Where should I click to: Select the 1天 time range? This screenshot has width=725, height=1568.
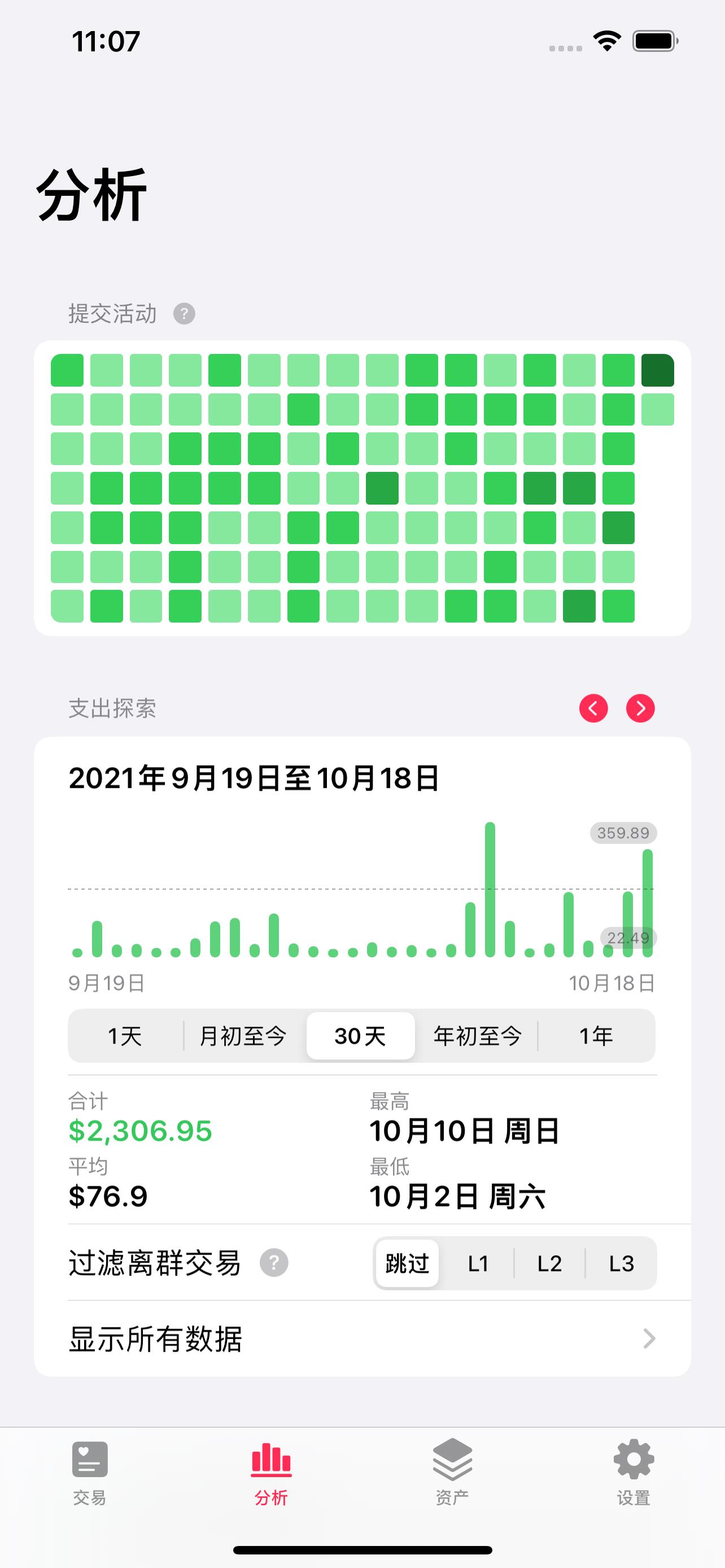(125, 1036)
